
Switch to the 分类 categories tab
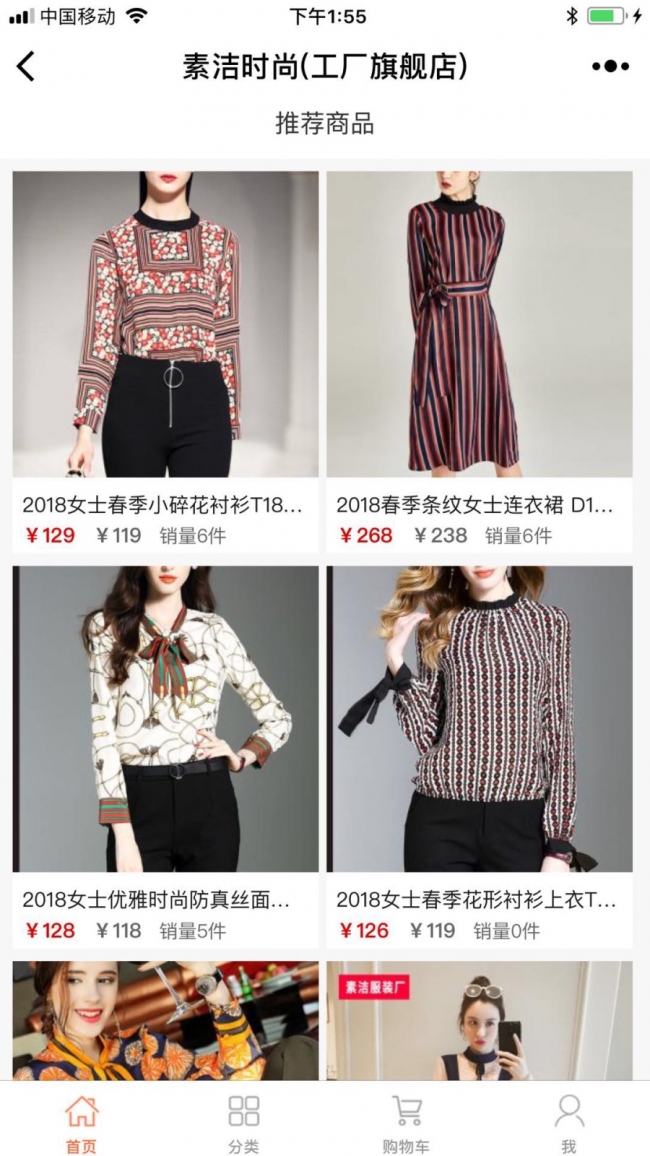[x=243, y=1123]
